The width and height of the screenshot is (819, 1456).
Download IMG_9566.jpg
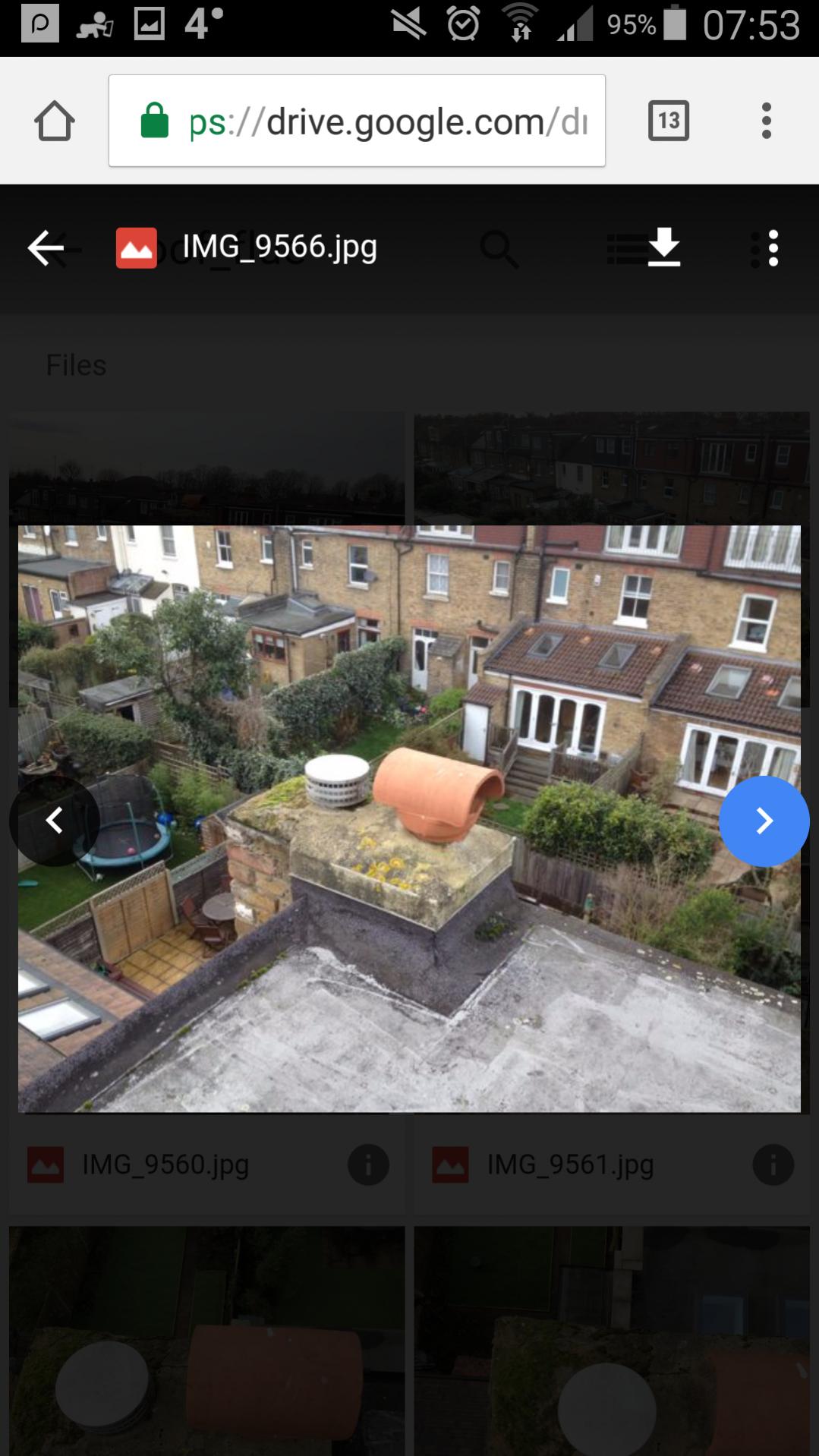point(664,247)
